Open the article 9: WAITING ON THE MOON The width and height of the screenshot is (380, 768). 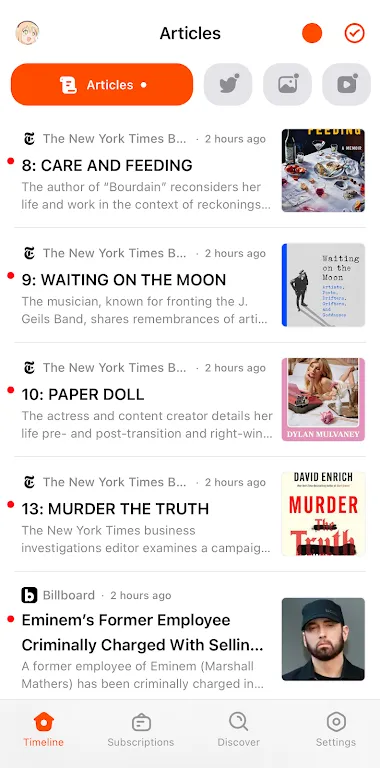pos(190,285)
